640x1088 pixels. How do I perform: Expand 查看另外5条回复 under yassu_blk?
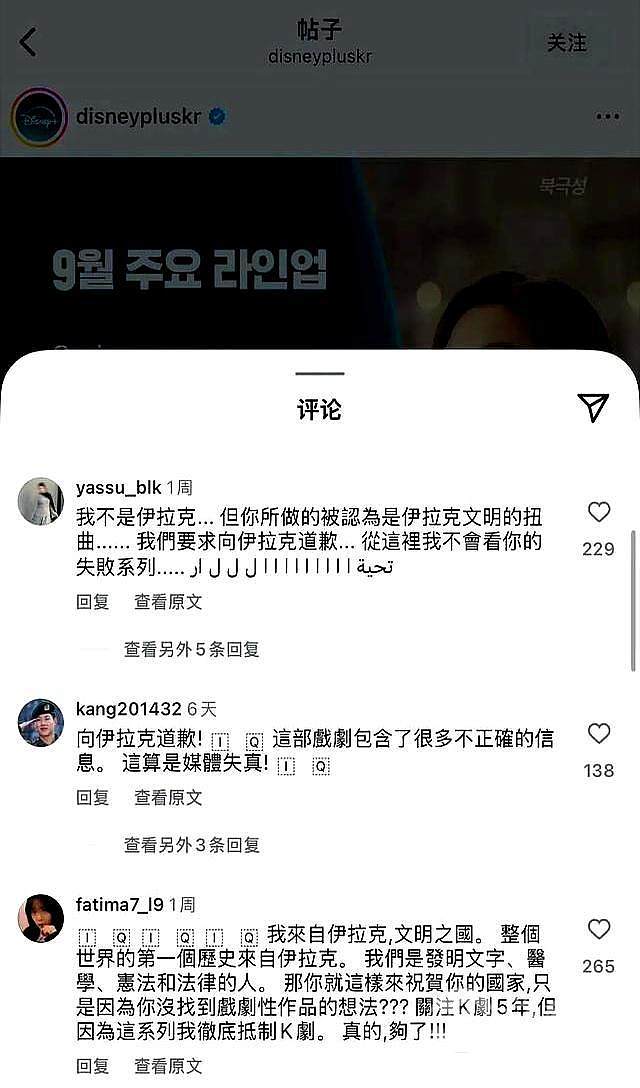(x=191, y=649)
